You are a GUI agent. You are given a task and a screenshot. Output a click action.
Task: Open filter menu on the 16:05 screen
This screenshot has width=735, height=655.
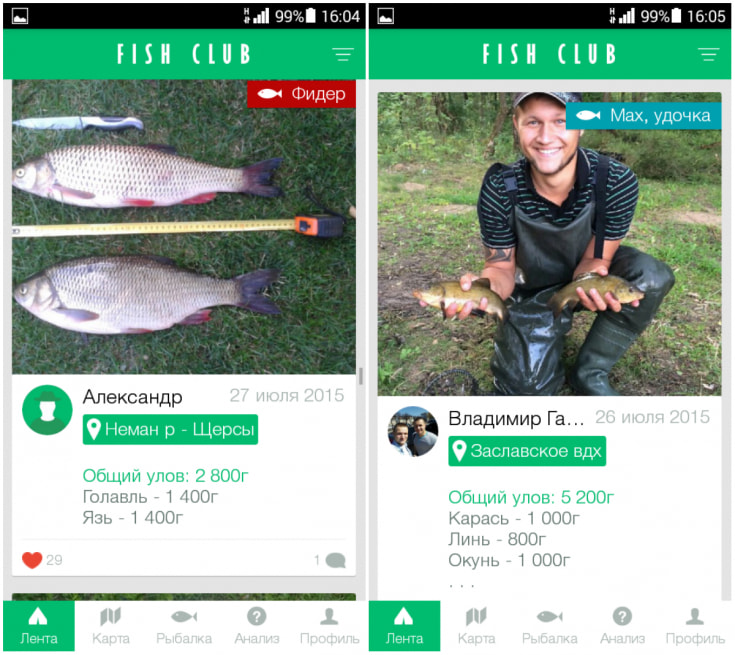[709, 54]
